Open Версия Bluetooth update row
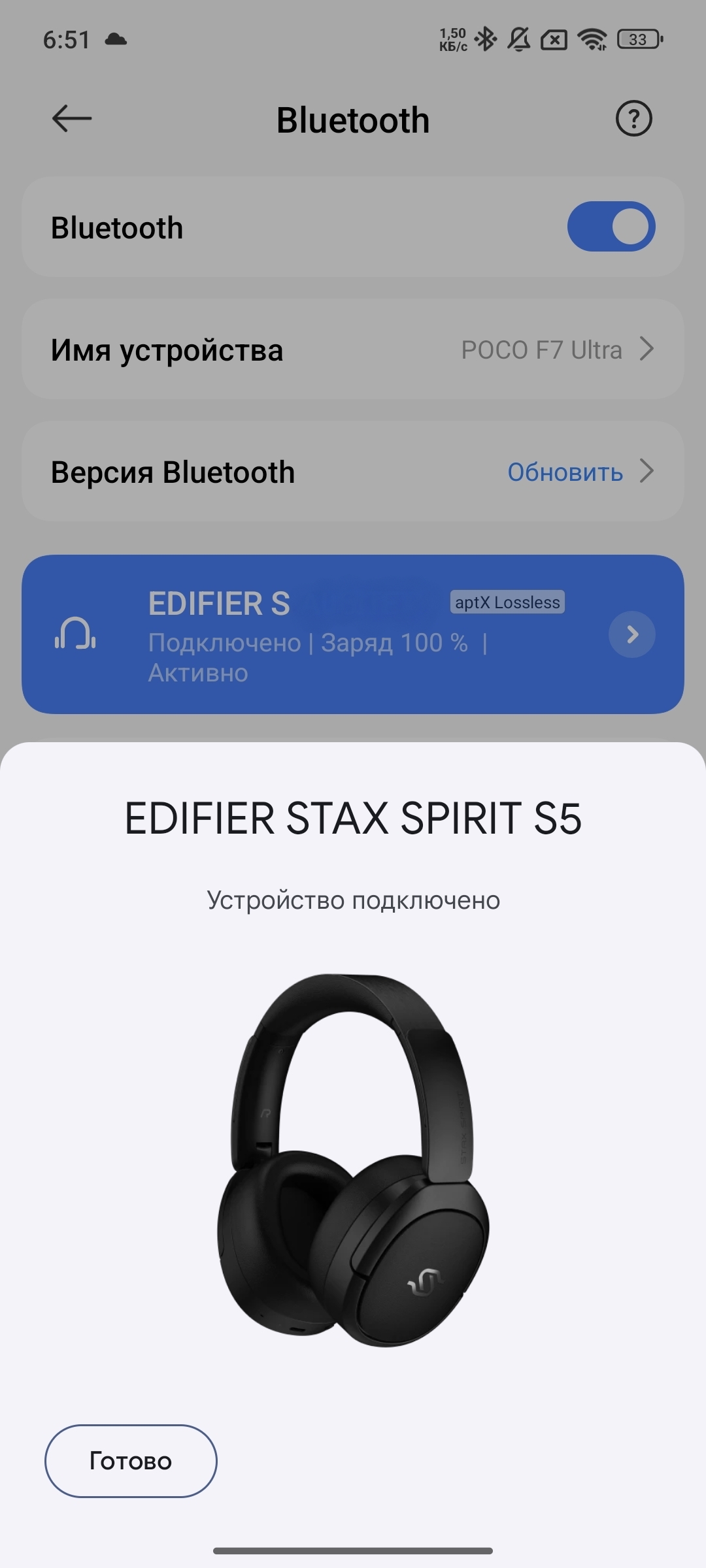The image size is (706, 1568). (353, 472)
